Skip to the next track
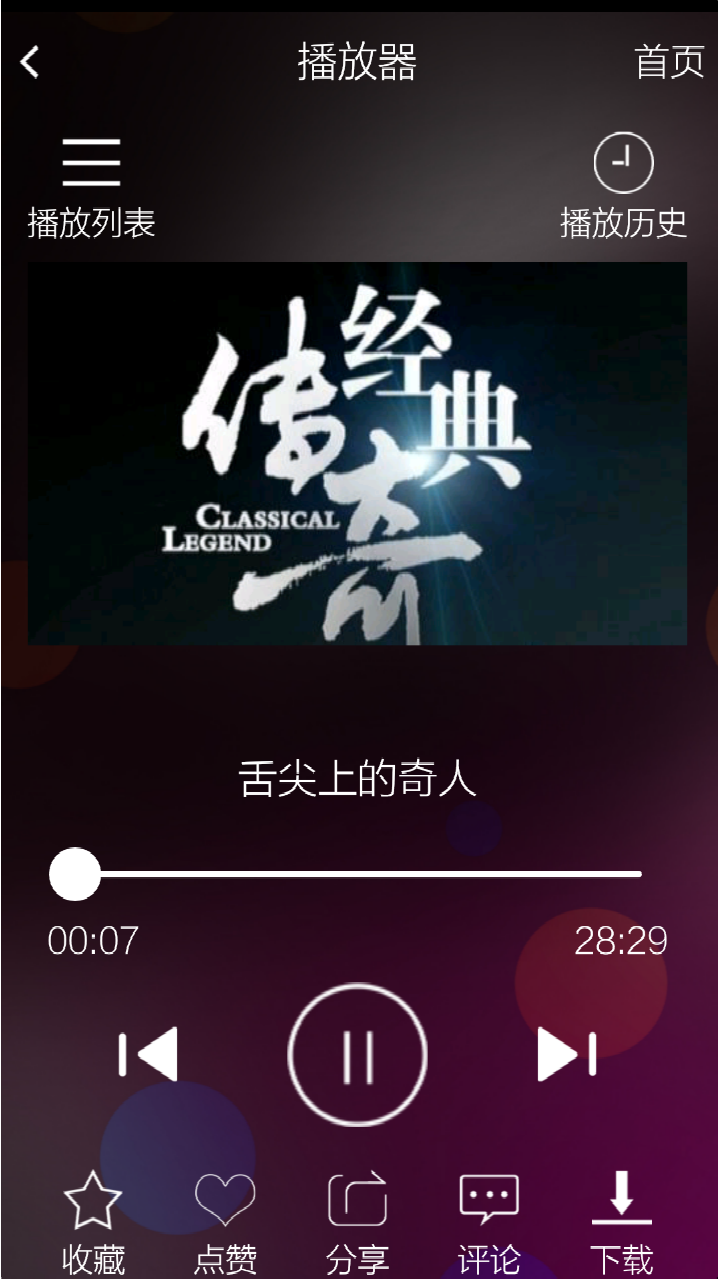The width and height of the screenshot is (720, 1280). point(566,1054)
